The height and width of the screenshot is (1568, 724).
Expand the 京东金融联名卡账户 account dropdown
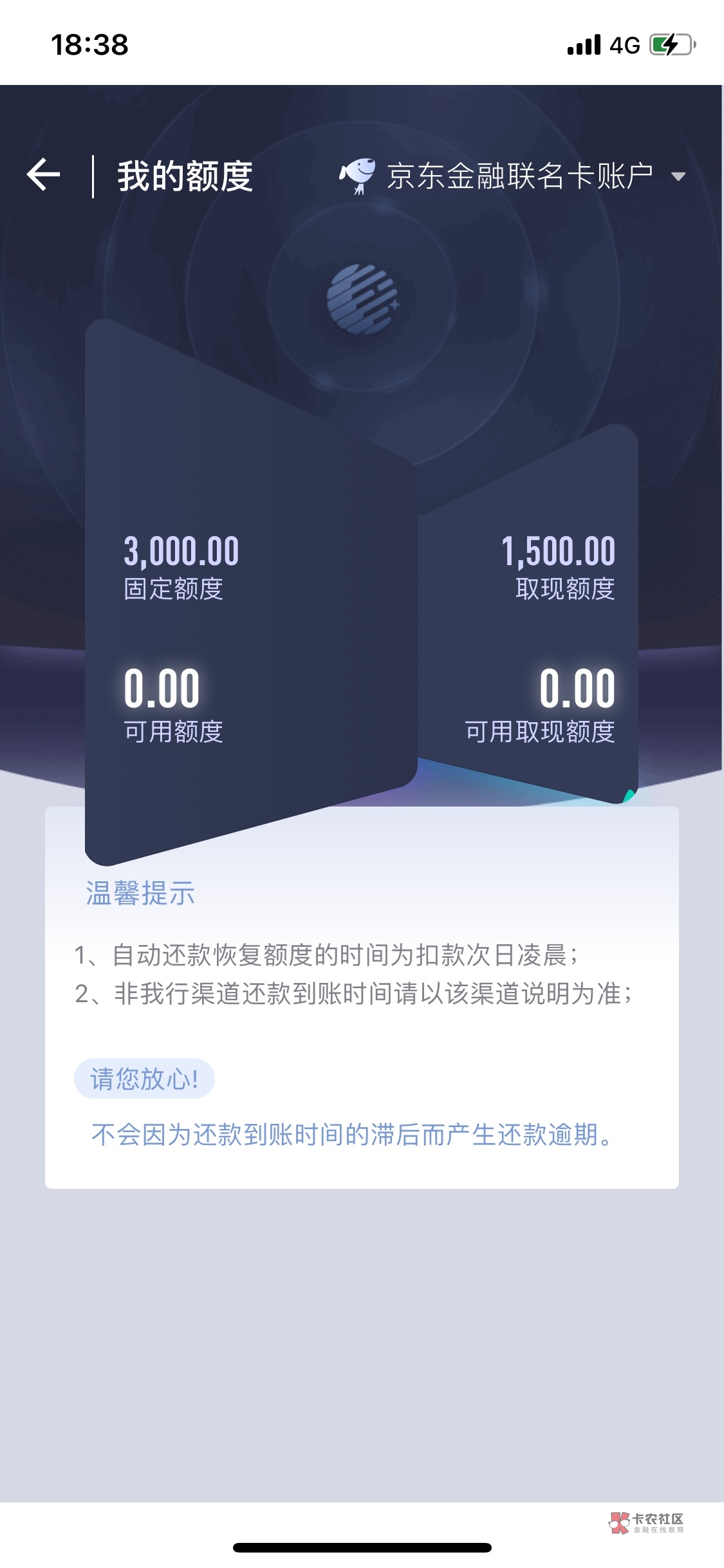(x=677, y=176)
